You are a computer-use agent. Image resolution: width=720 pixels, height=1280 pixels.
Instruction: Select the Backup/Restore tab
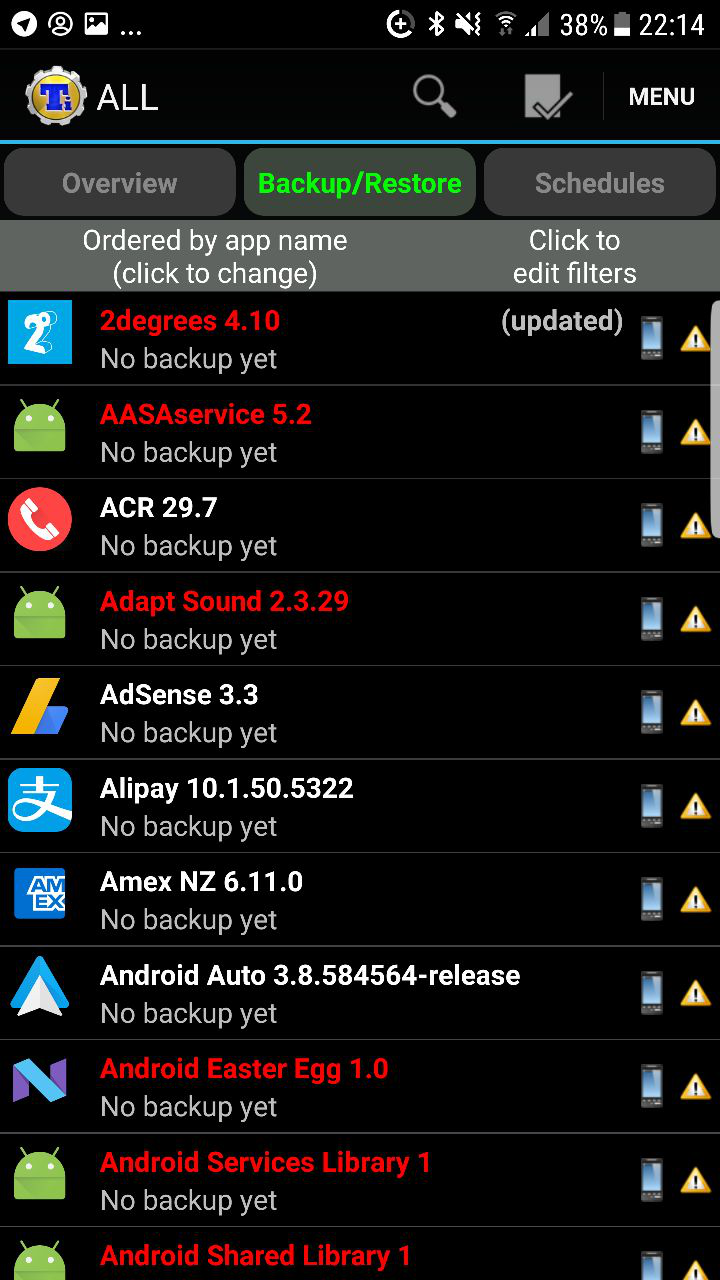360,183
